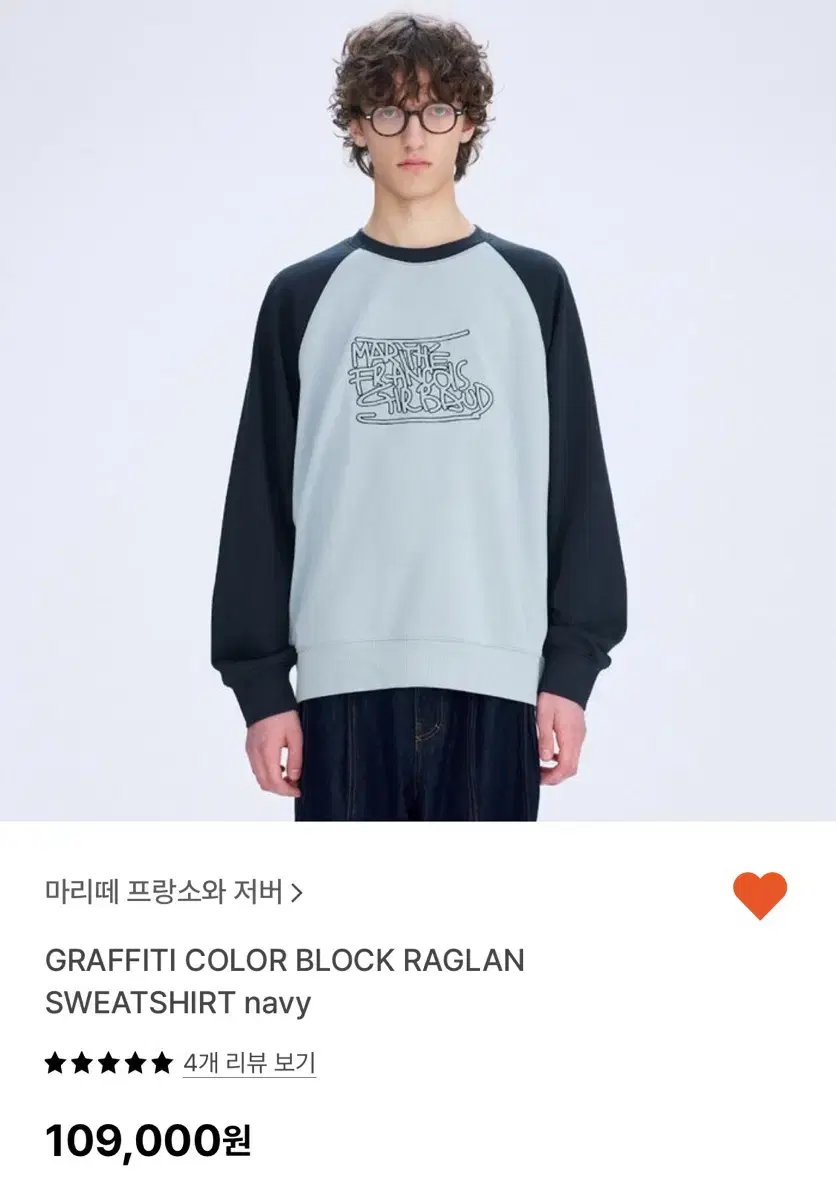
Task: Select the GRAFFITI COLOR BLOCK RAGLAN title
Action: tap(285, 958)
